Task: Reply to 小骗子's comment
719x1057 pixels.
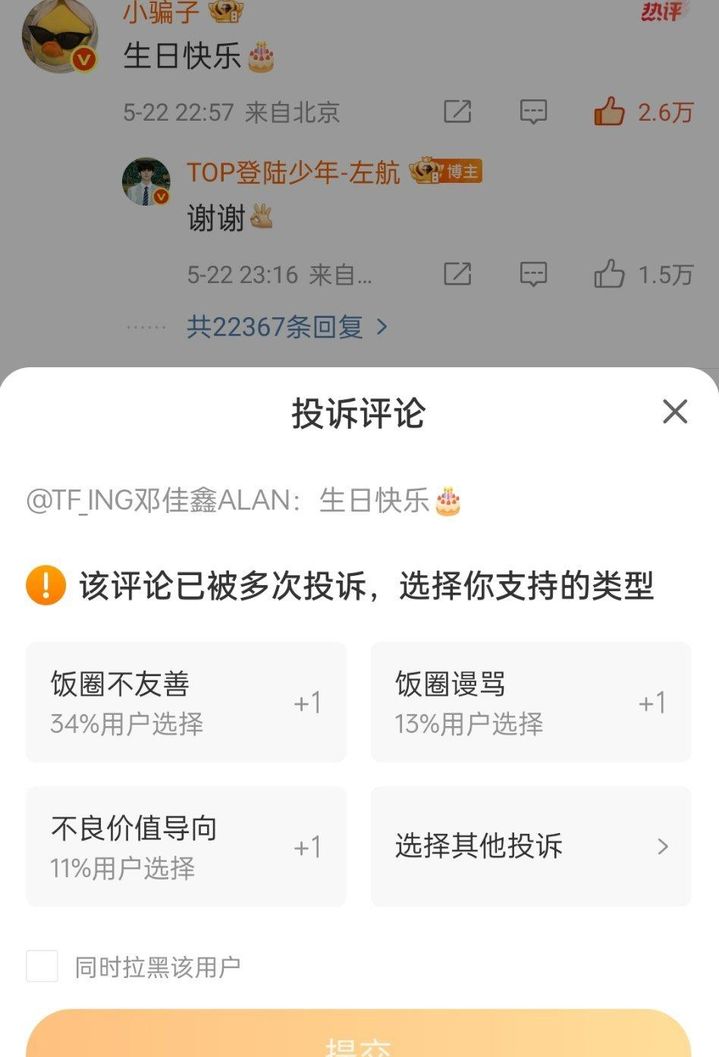Action: pos(534,112)
